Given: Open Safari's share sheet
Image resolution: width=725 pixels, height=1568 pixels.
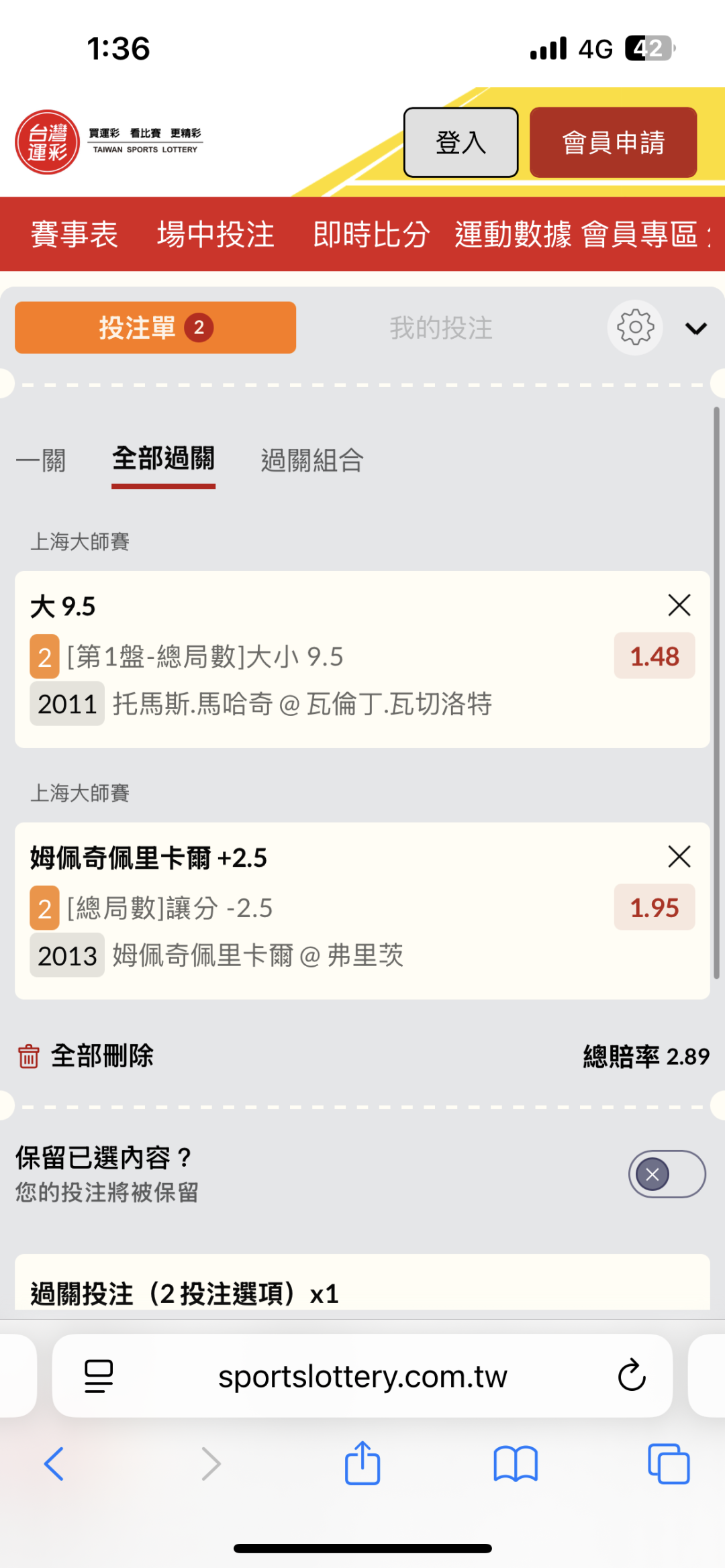Looking at the screenshot, I should click(362, 1463).
